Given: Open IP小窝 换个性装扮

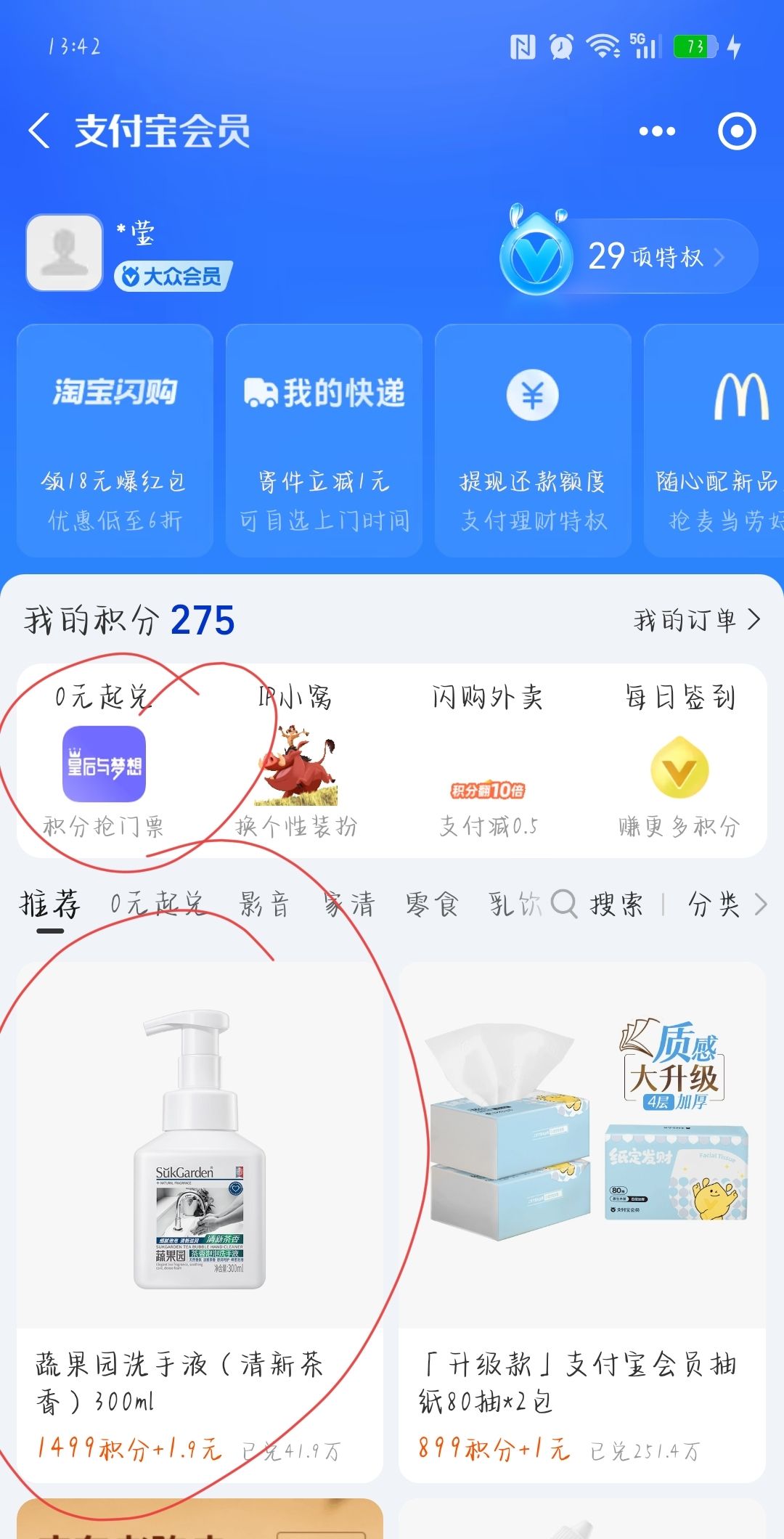Looking at the screenshot, I should pyautogui.click(x=296, y=762).
